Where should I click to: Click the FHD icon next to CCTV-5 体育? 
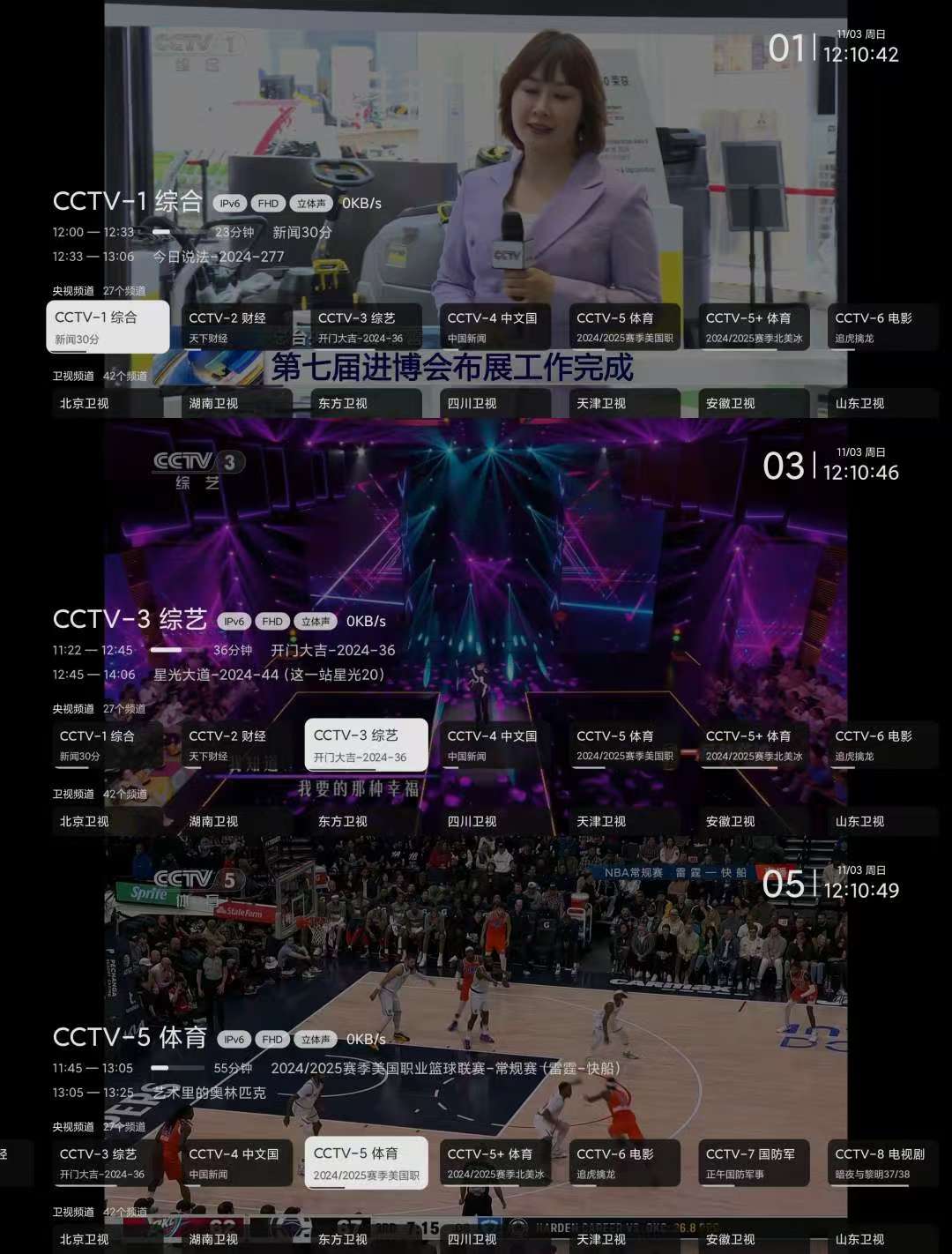coord(272,1040)
